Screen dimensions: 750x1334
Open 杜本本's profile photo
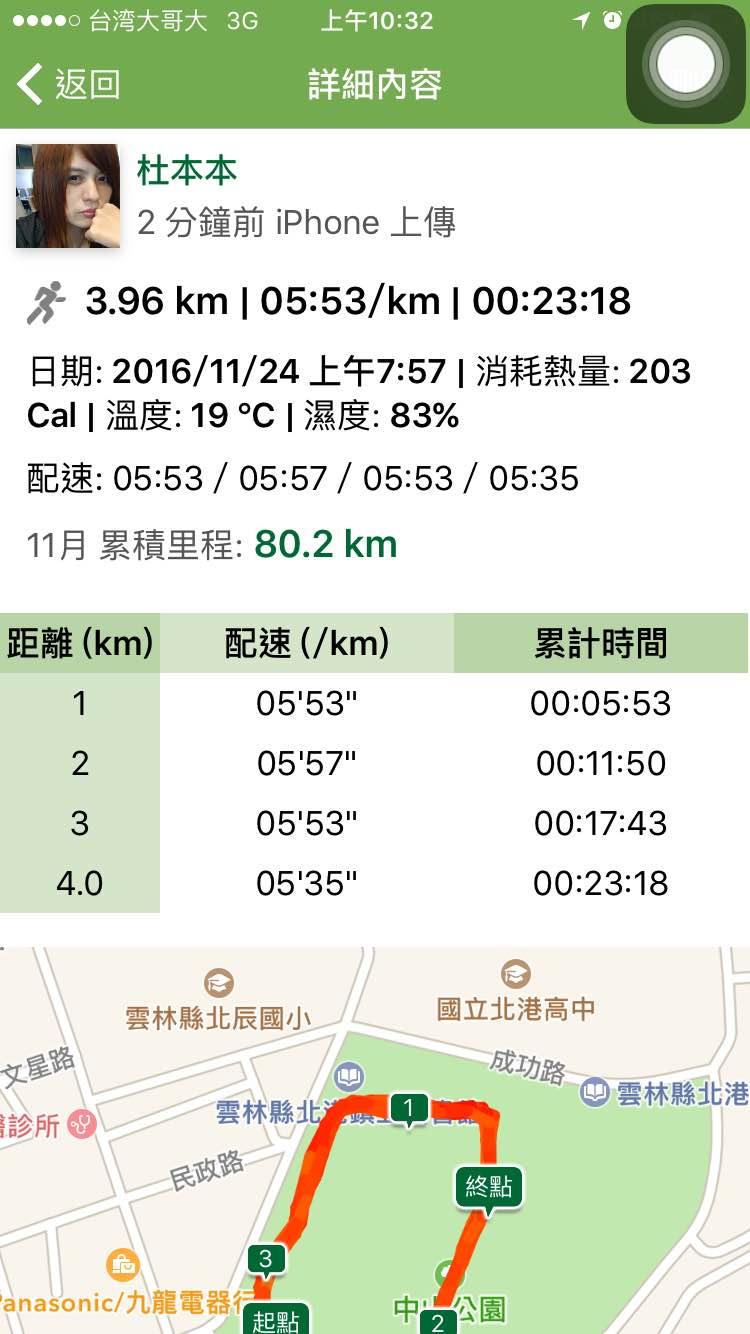[x=68, y=196]
